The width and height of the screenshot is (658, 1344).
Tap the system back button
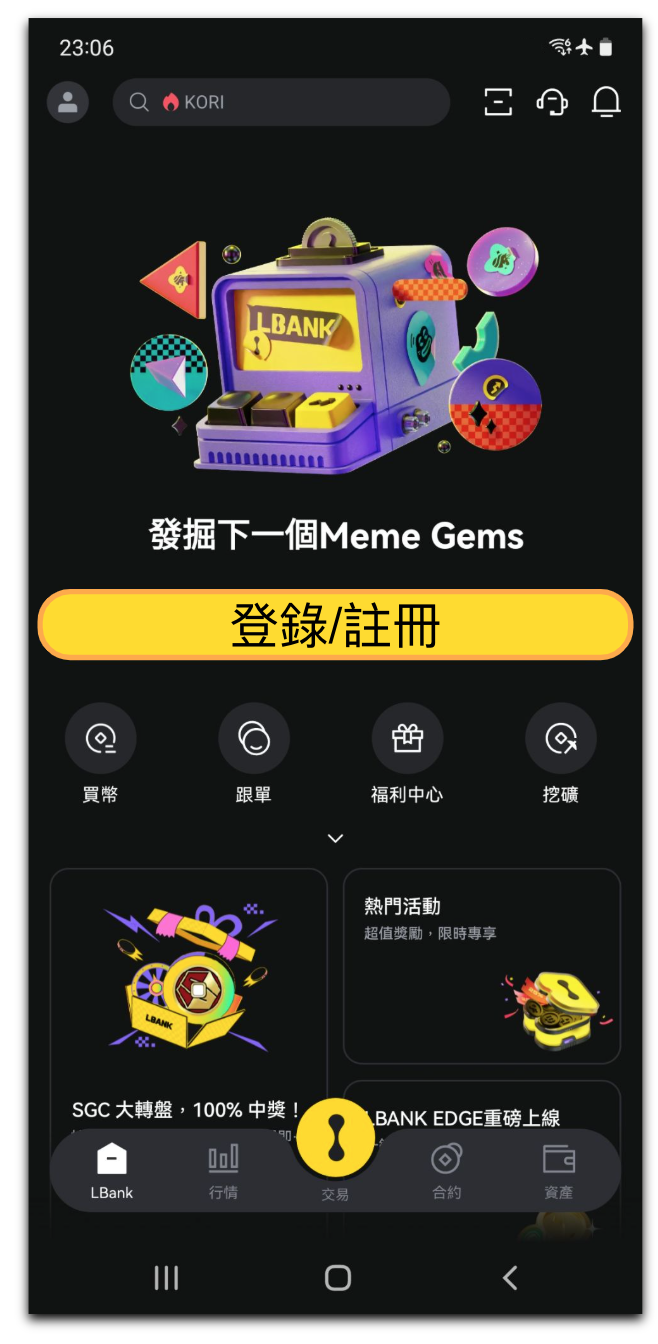pyautogui.click(x=510, y=1277)
